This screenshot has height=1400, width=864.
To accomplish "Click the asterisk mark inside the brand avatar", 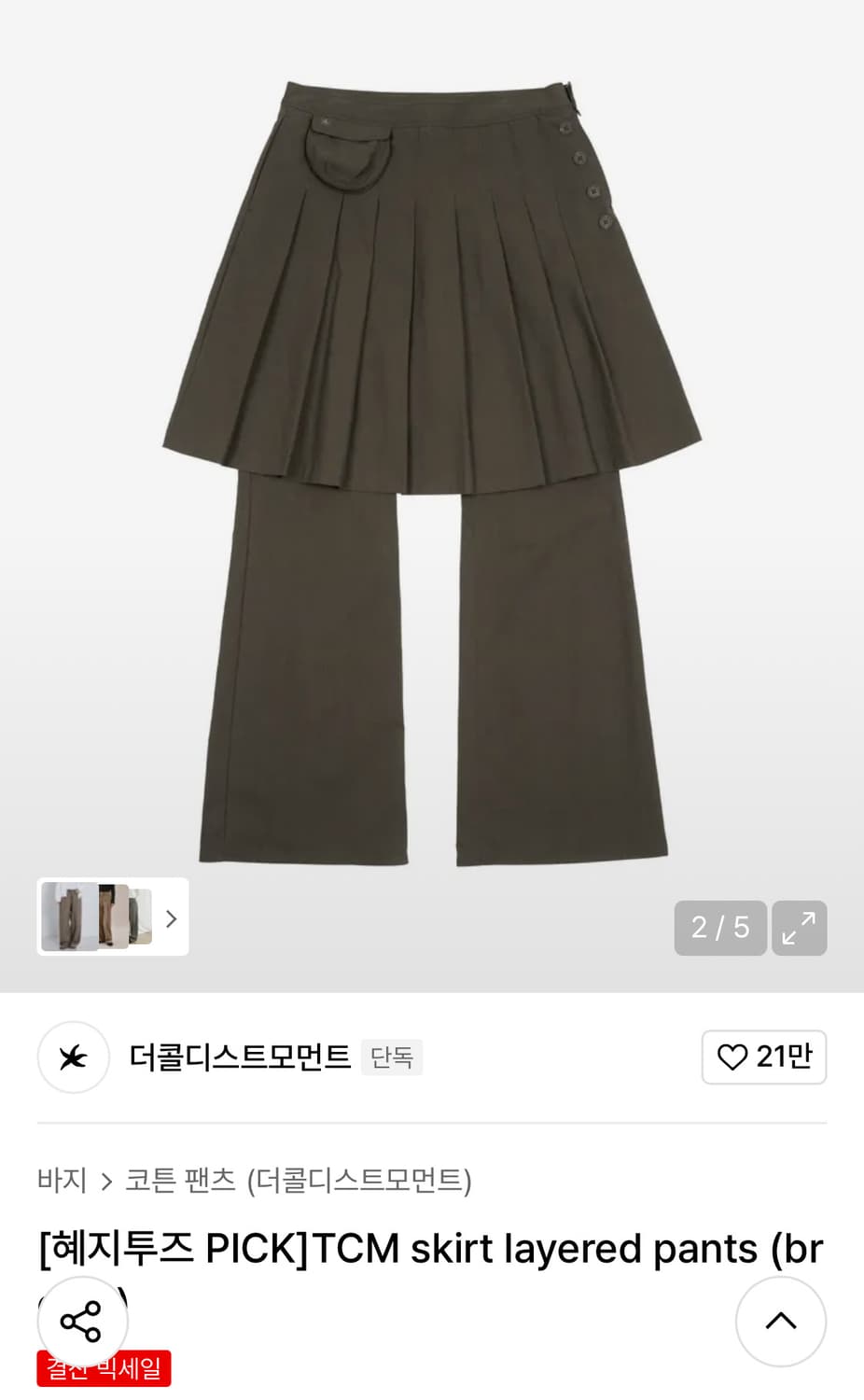I will click(73, 1057).
